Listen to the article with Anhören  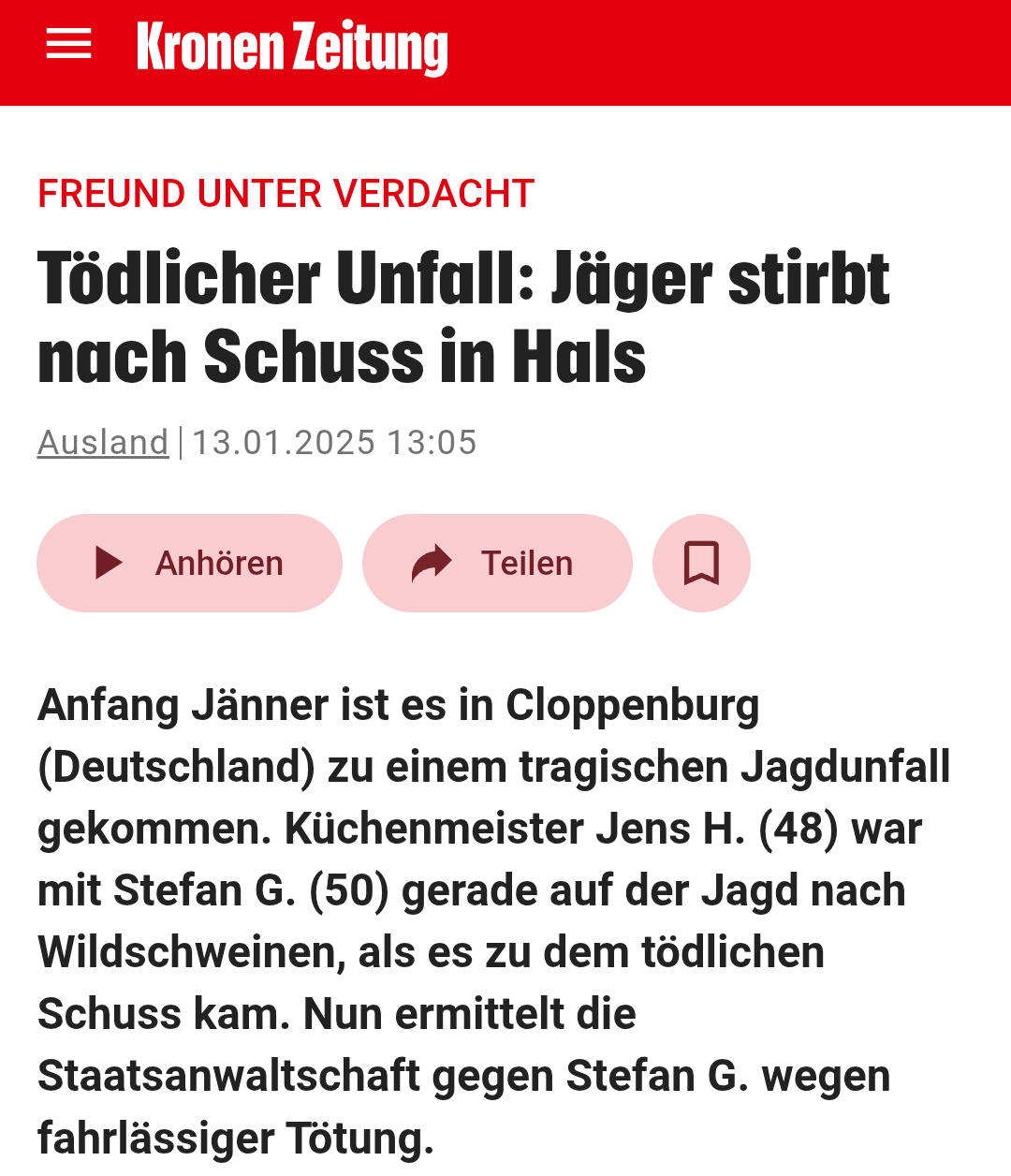click(x=189, y=563)
